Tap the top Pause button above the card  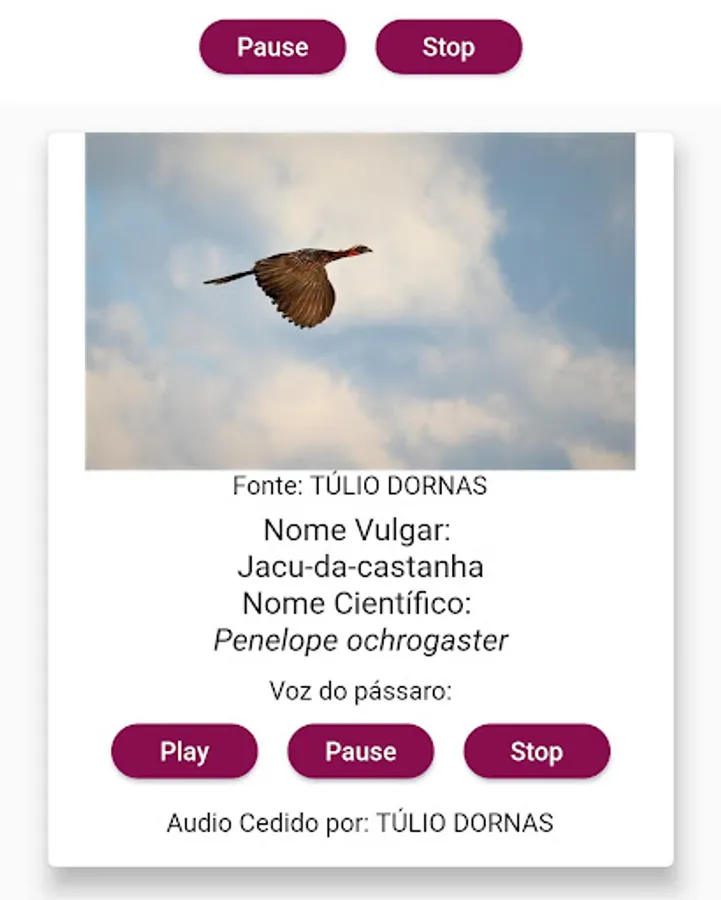272,47
